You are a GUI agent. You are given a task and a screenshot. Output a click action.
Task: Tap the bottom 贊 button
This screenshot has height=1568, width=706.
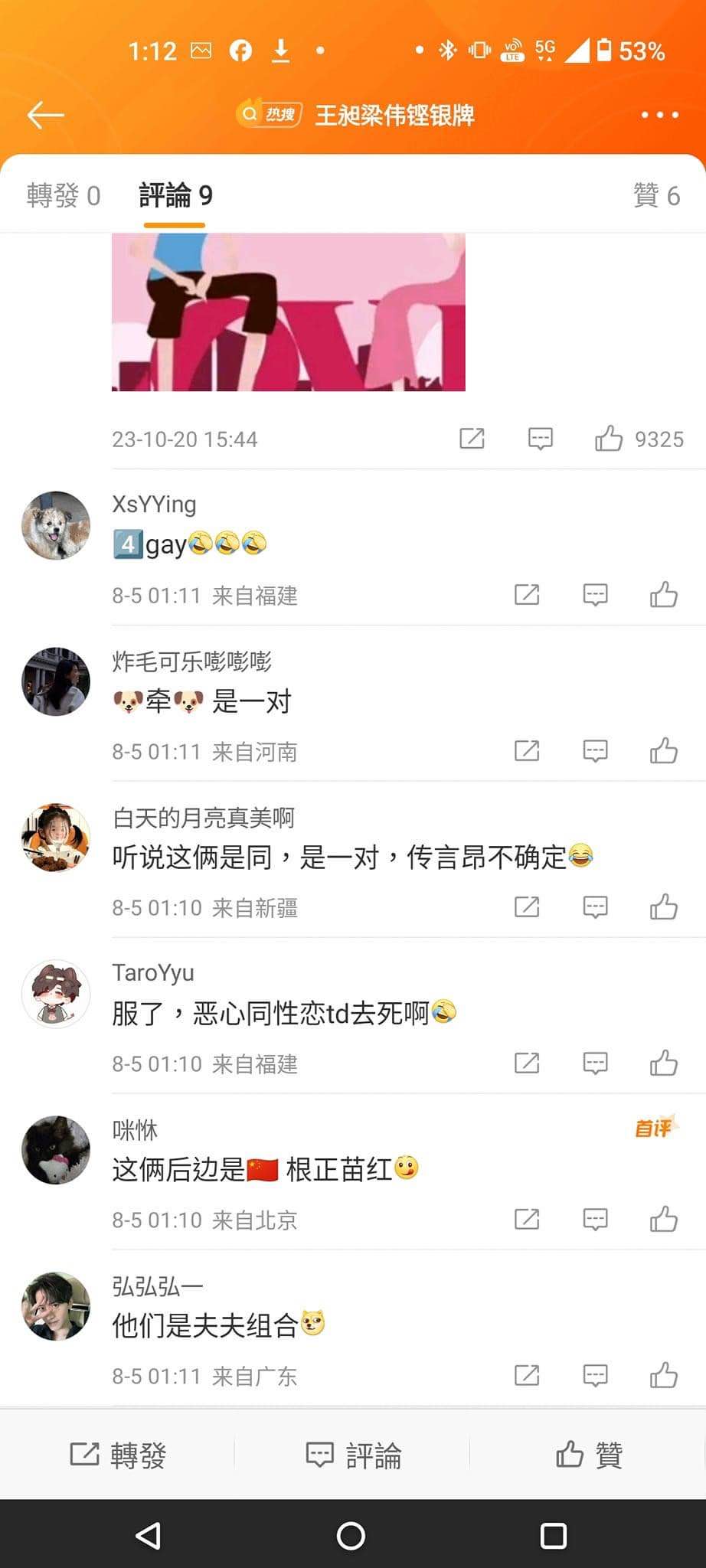[588, 1455]
